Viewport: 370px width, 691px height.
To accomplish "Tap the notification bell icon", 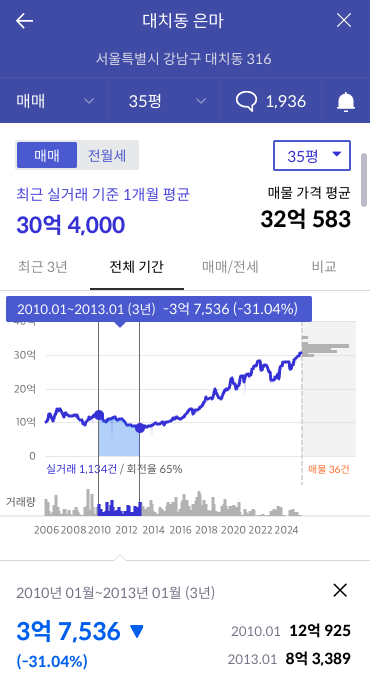I will [x=346, y=101].
